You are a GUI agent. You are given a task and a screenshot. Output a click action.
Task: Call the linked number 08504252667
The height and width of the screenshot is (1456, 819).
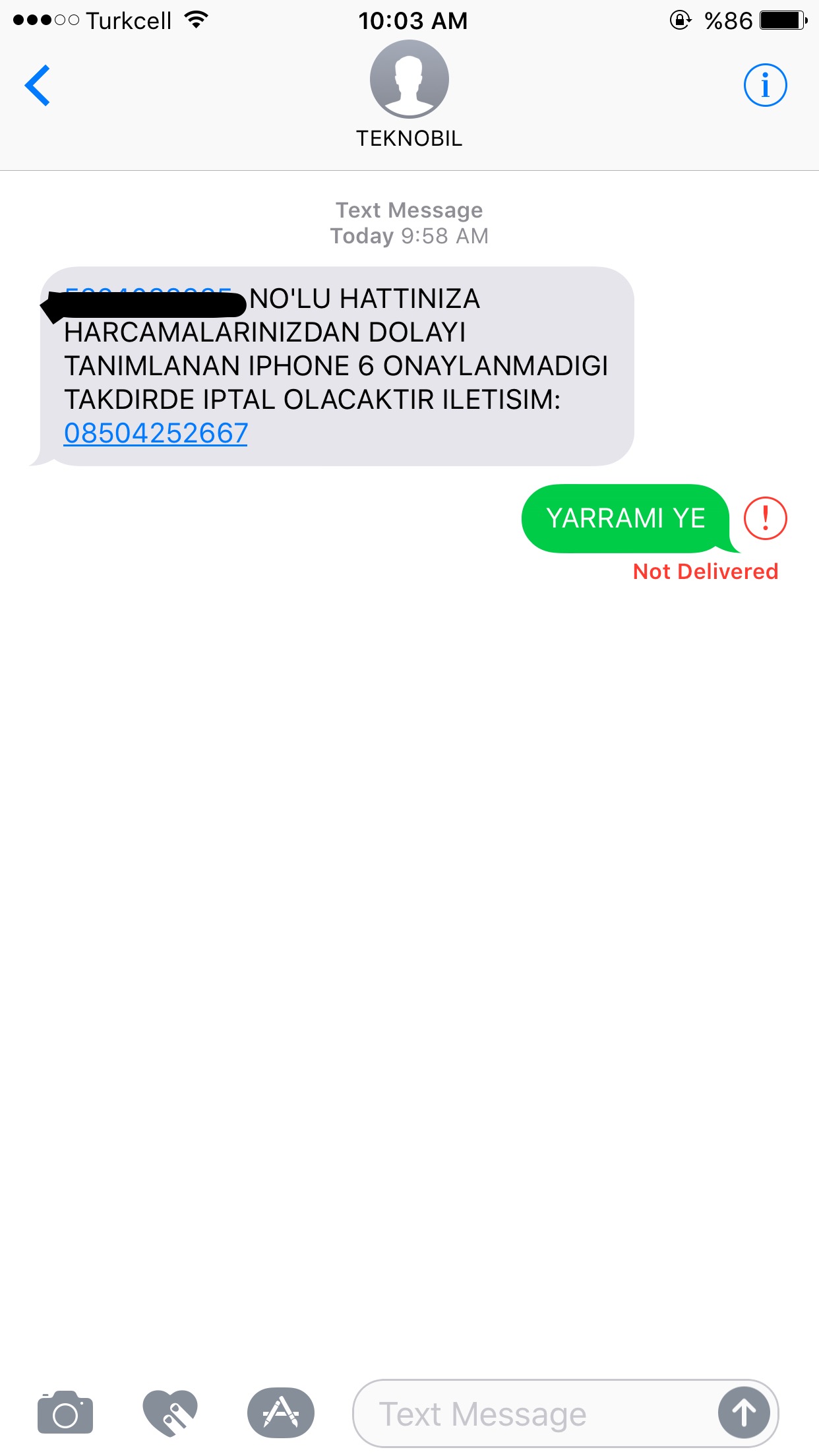pyautogui.click(x=156, y=433)
